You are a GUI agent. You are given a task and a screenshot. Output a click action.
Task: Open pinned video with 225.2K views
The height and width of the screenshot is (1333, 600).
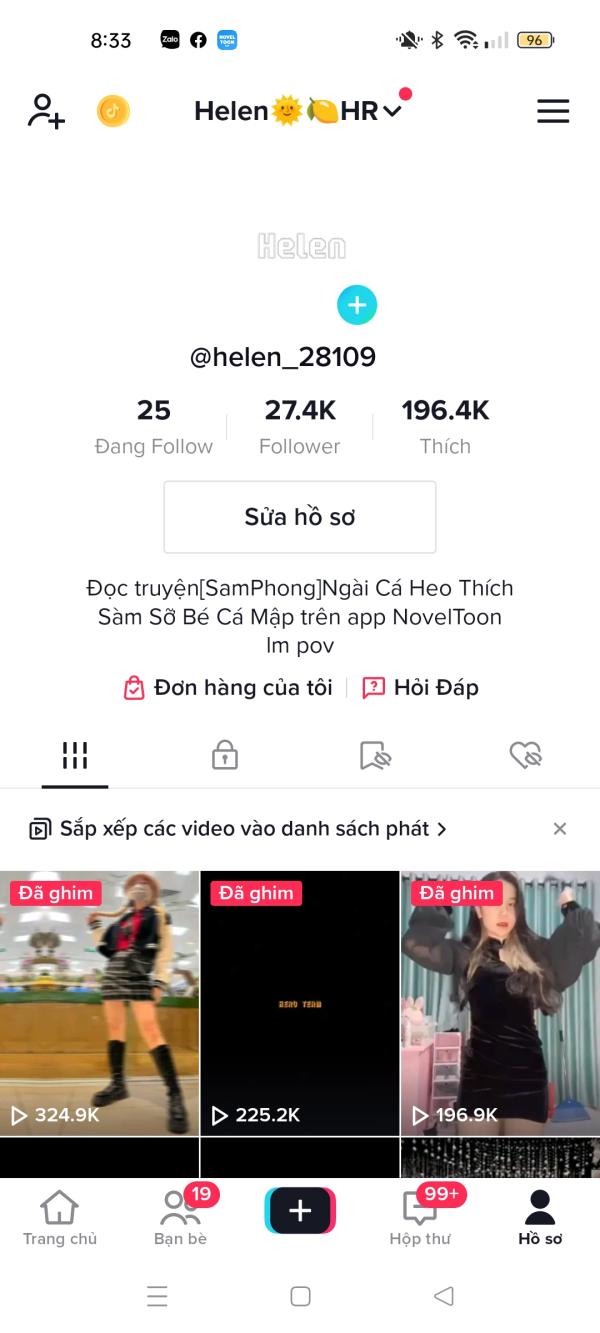coord(300,1003)
